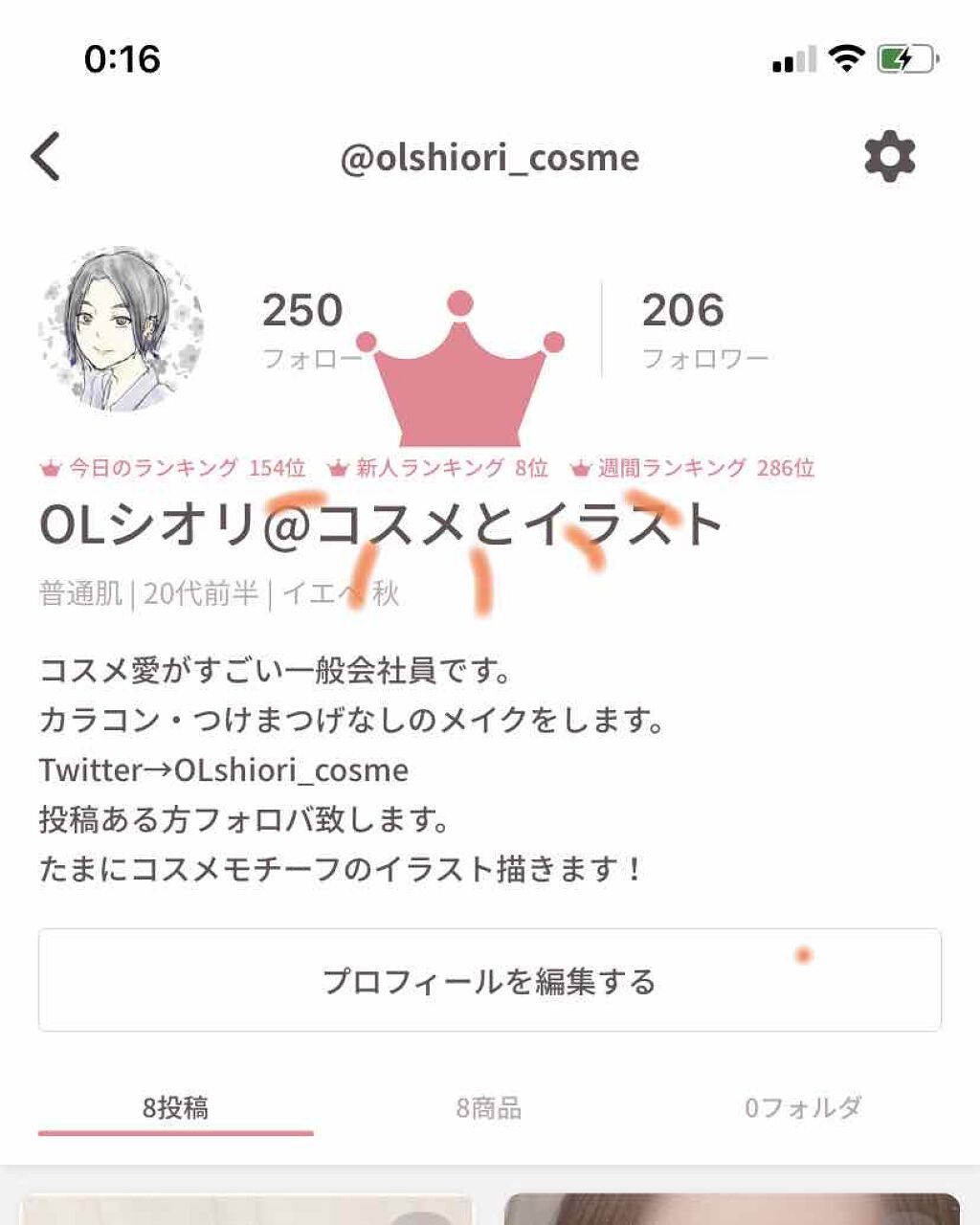Switch to the 8商品 tab
This screenshot has height=1225, width=980.
click(489, 1109)
